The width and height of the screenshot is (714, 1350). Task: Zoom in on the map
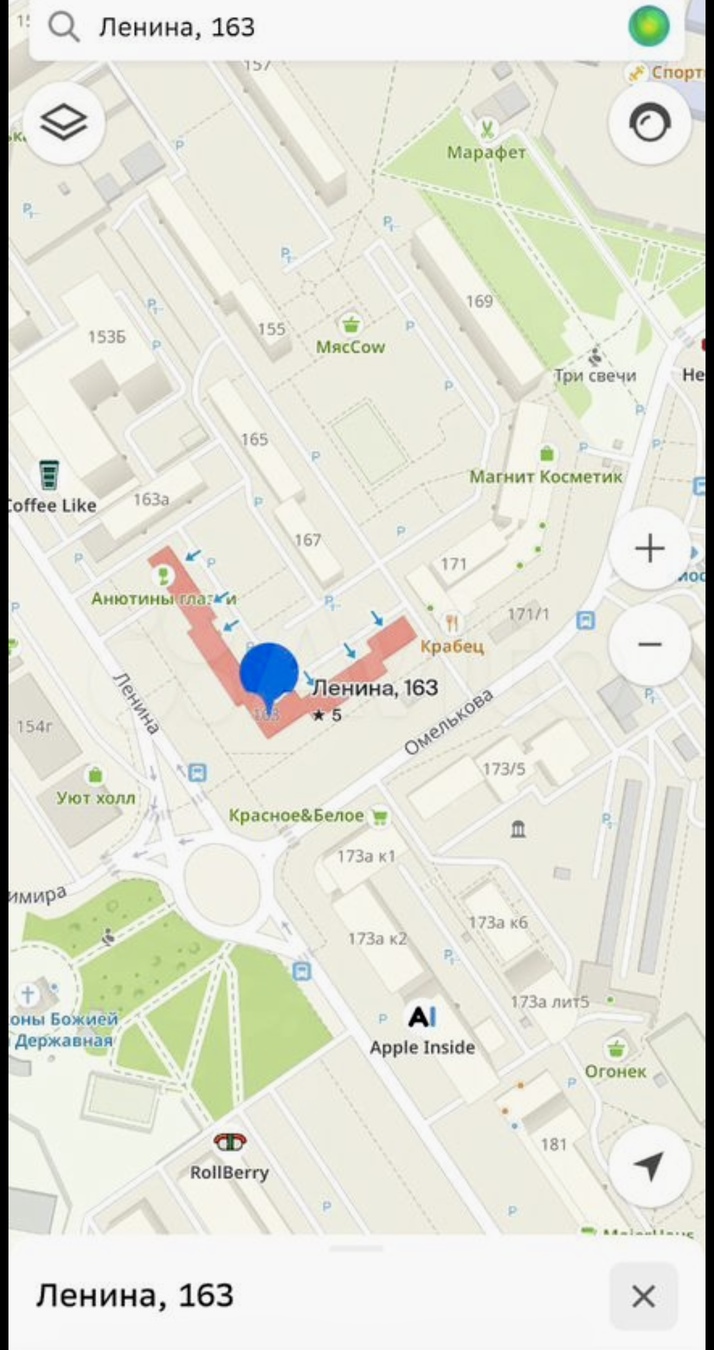650,548
